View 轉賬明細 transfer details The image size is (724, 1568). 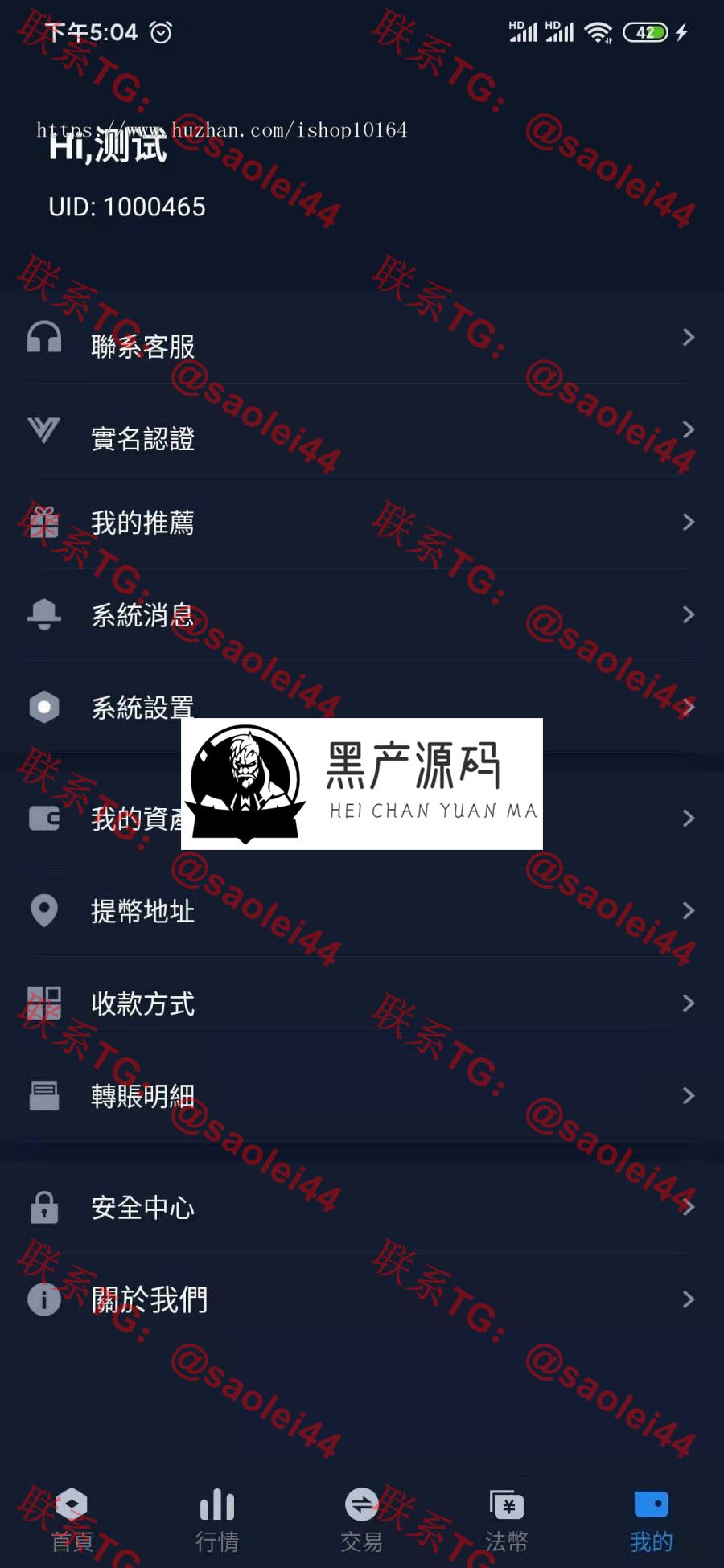362,1096
